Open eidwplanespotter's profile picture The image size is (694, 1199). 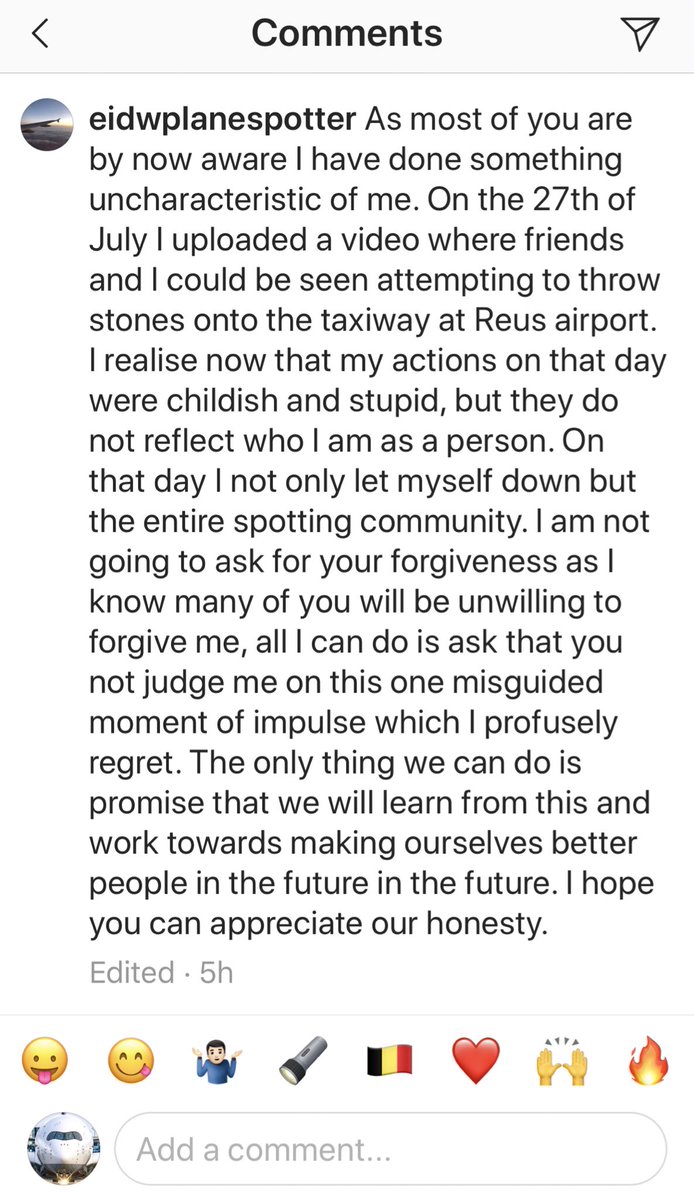tap(46, 126)
